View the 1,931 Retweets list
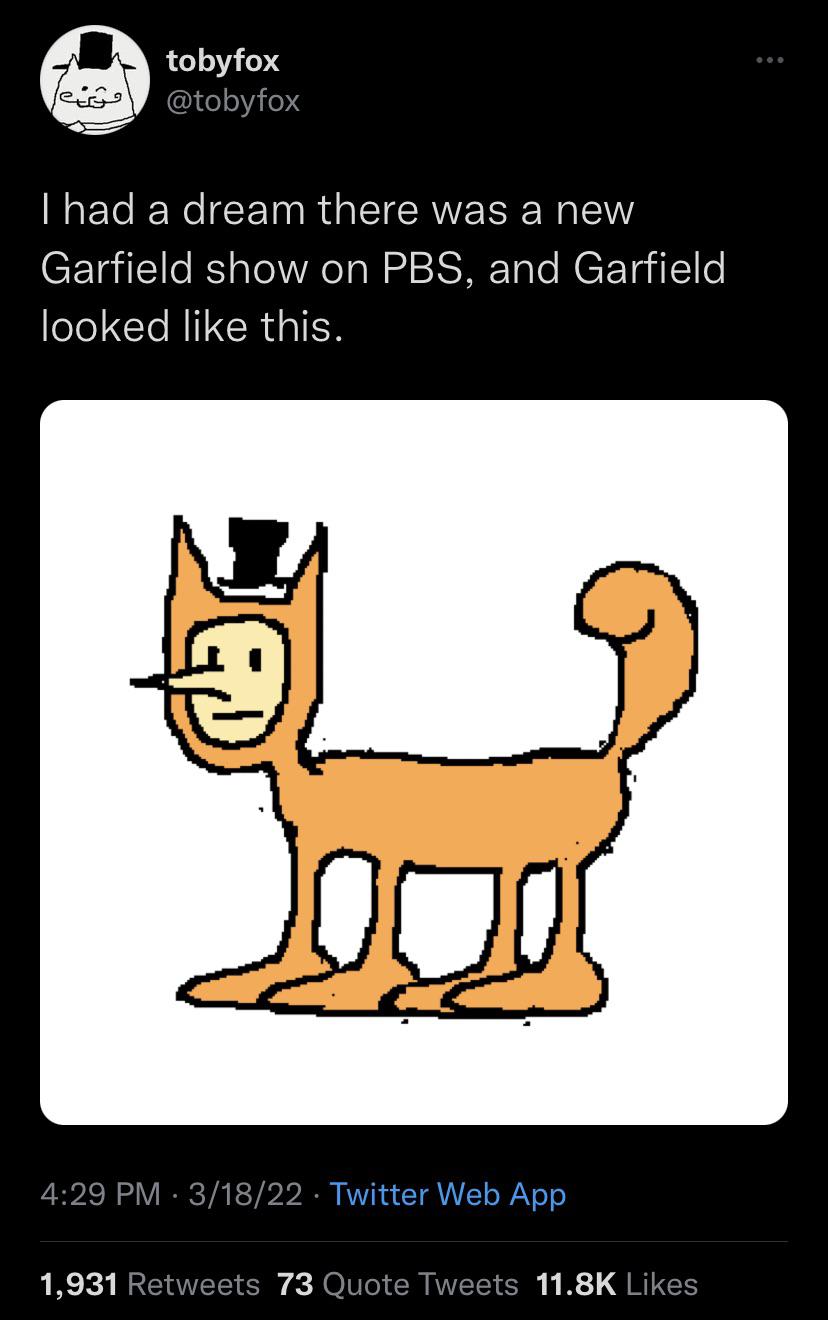 pyautogui.click(x=149, y=1284)
